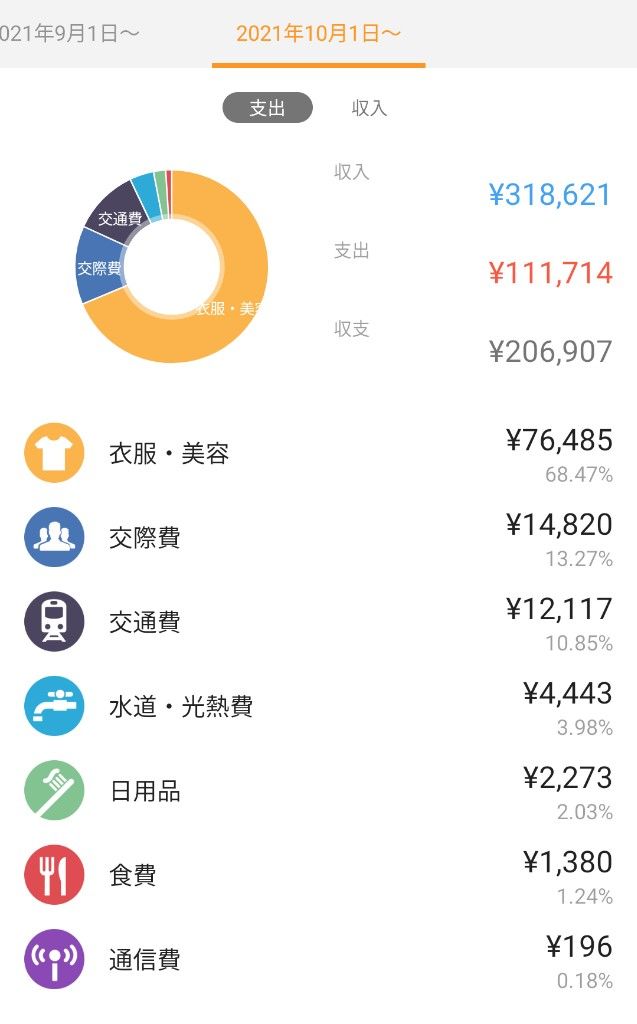This screenshot has height=1024, width=637.
Task: Open the 衣服・美容 category row
Action: click(318, 453)
